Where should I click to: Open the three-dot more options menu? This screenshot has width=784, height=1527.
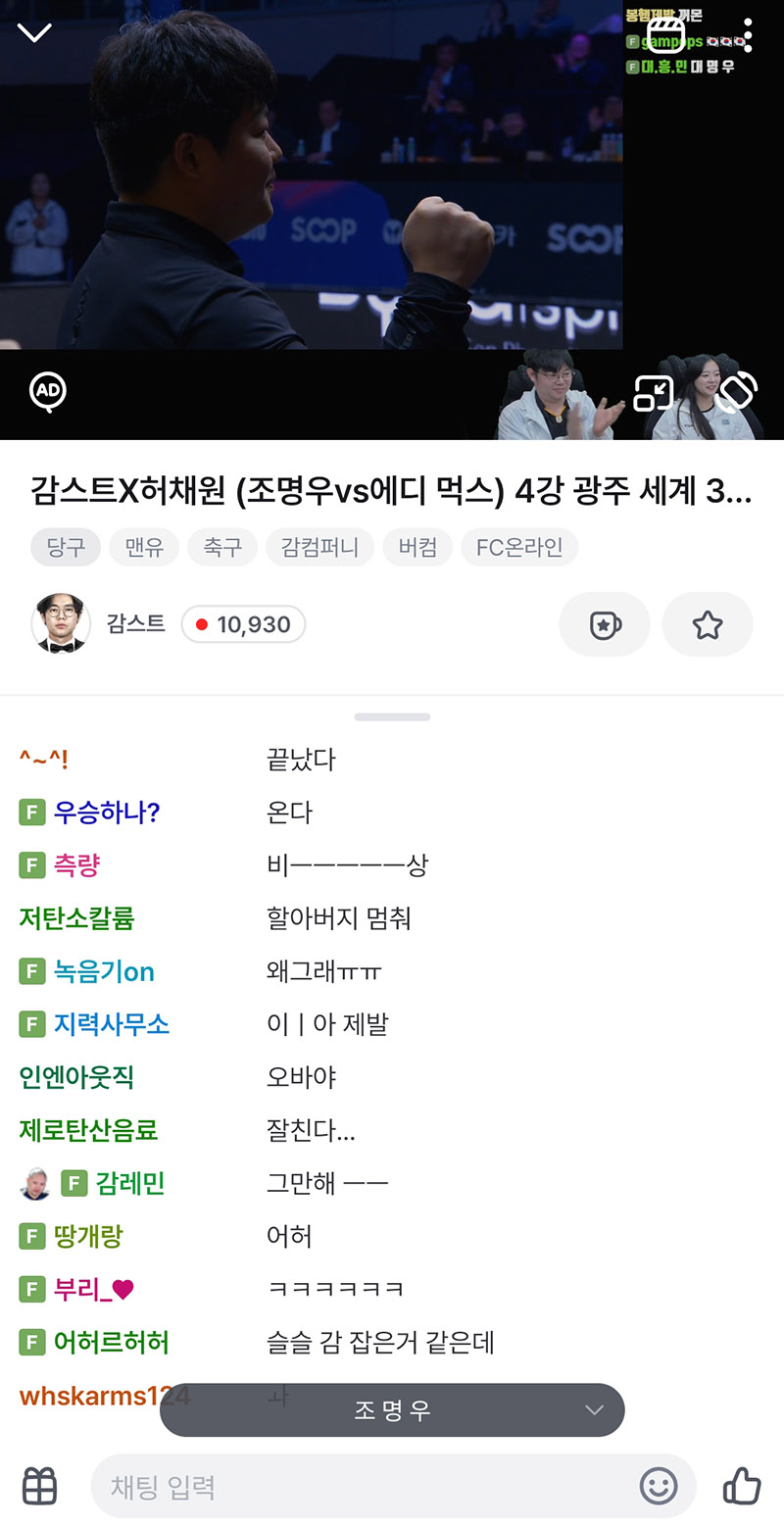tap(748, 32)
